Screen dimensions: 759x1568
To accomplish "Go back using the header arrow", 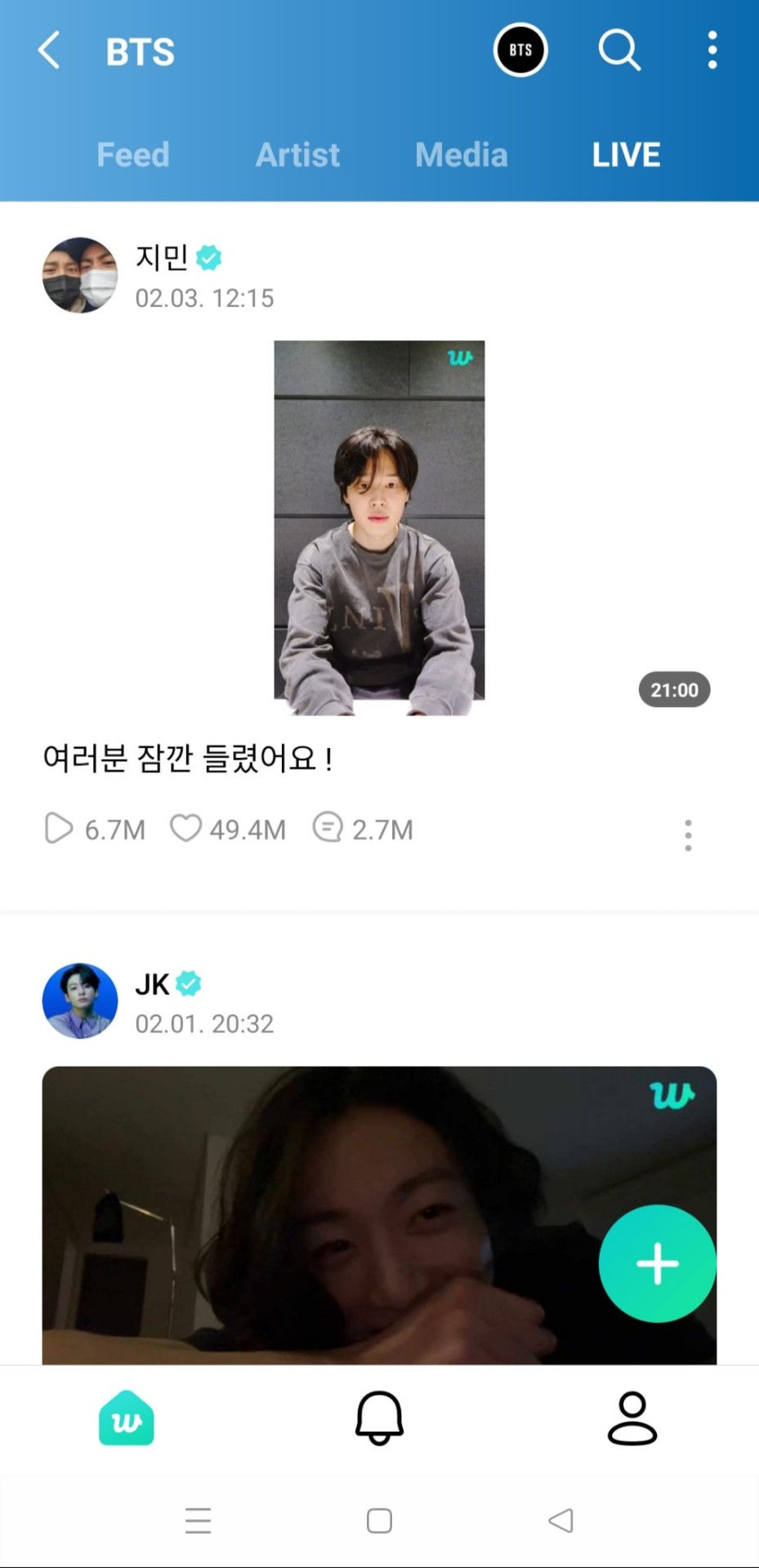I will (49, 51).
